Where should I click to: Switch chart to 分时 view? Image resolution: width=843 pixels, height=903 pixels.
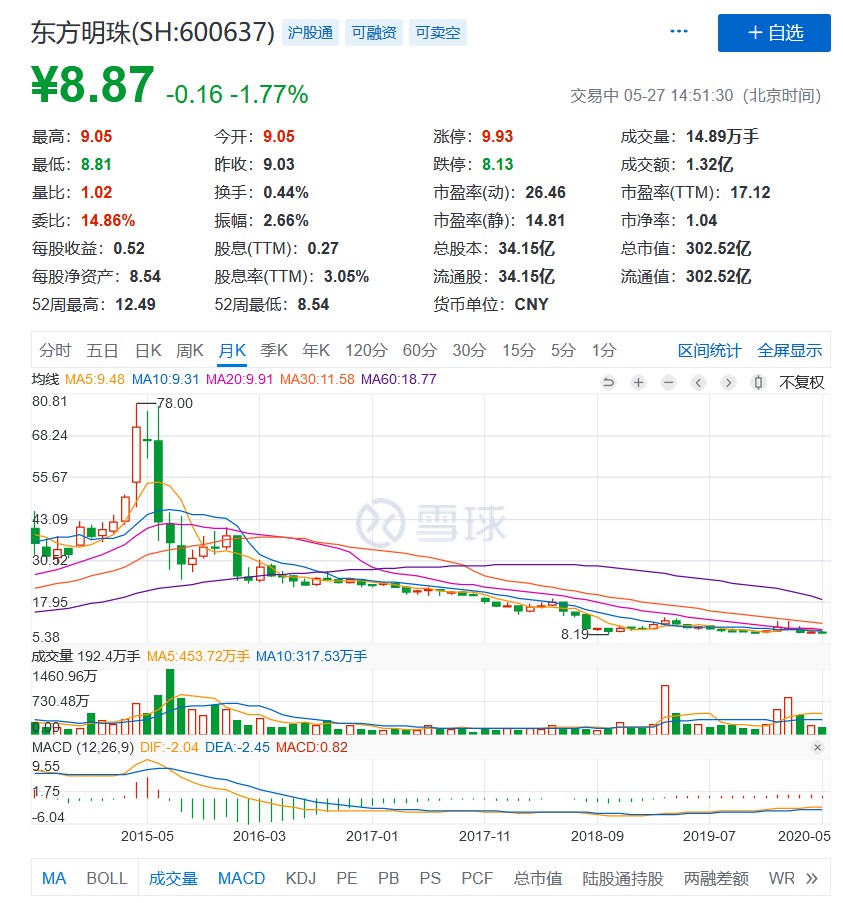coord(55,350)
